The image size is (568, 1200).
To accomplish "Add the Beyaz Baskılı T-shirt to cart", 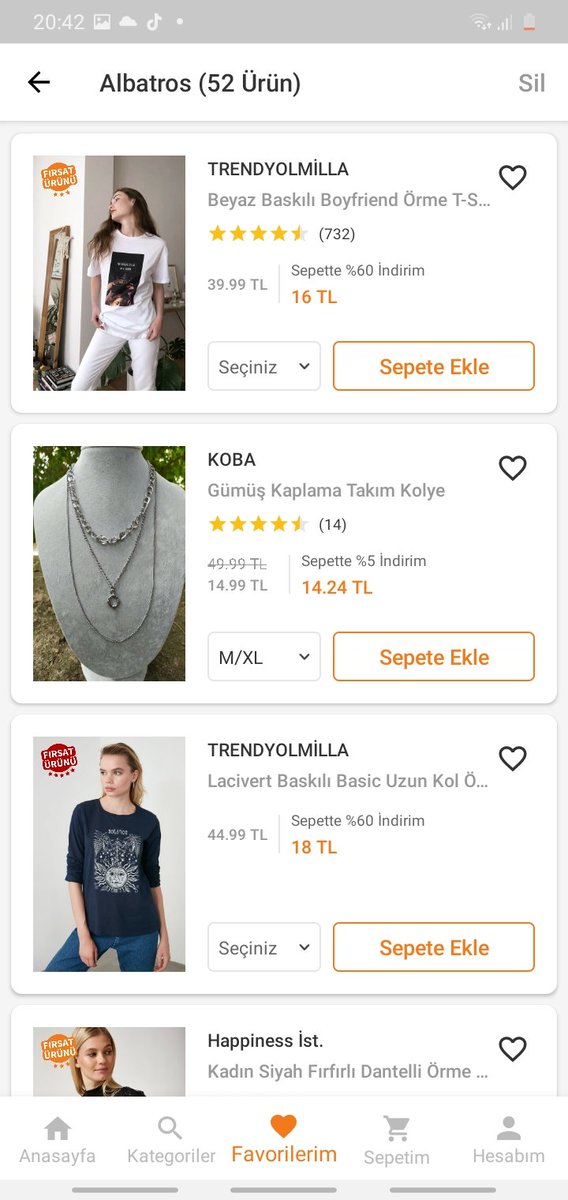I will (434, 366).
